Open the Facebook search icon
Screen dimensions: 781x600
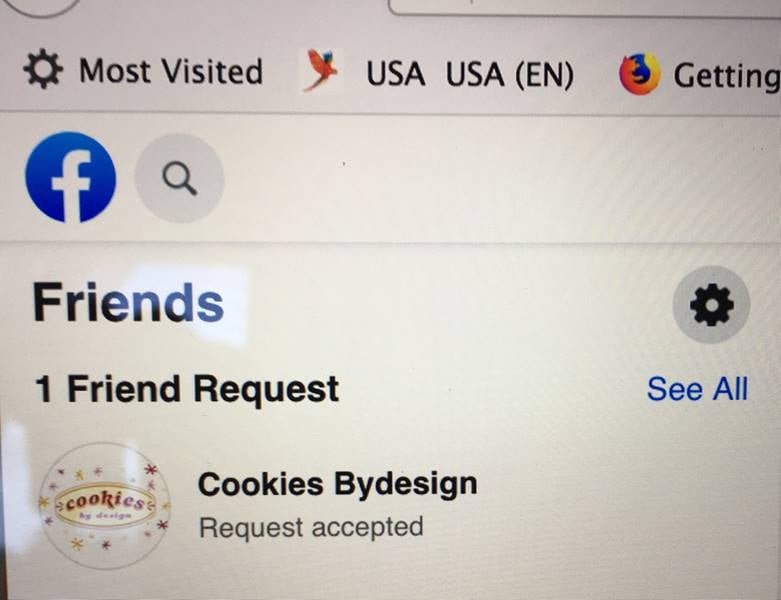(x=179, y=179)
